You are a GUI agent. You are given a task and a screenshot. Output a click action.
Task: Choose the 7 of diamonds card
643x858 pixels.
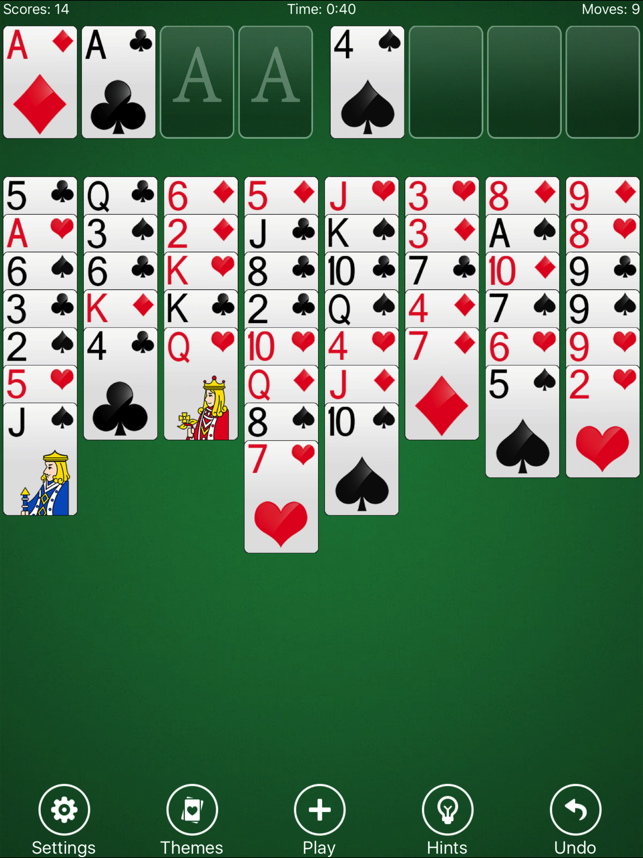click(442, 385)
